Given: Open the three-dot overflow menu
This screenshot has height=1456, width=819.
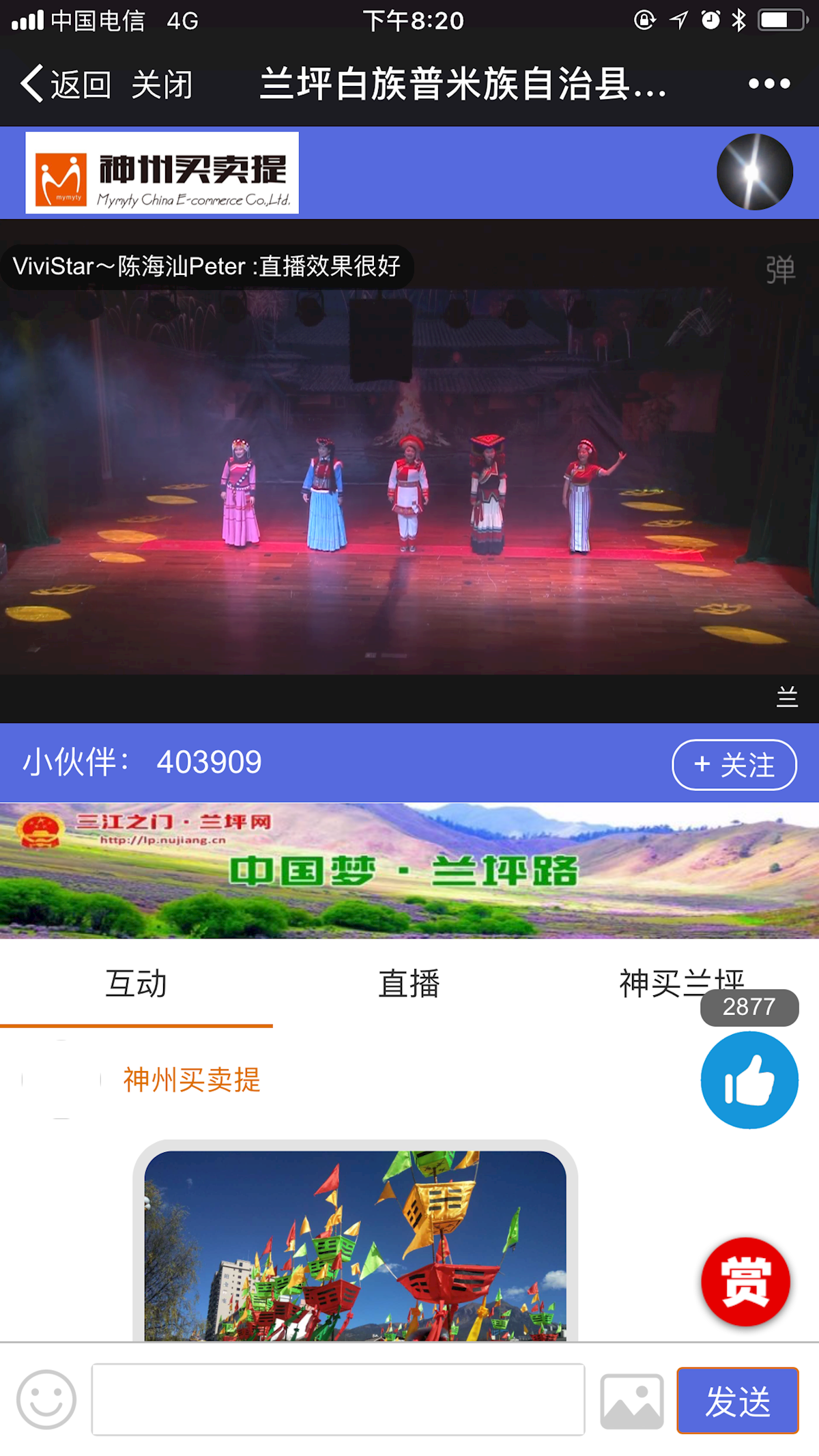Looking at the screenshot, I should pyautogui.click(x=769, y=84).
